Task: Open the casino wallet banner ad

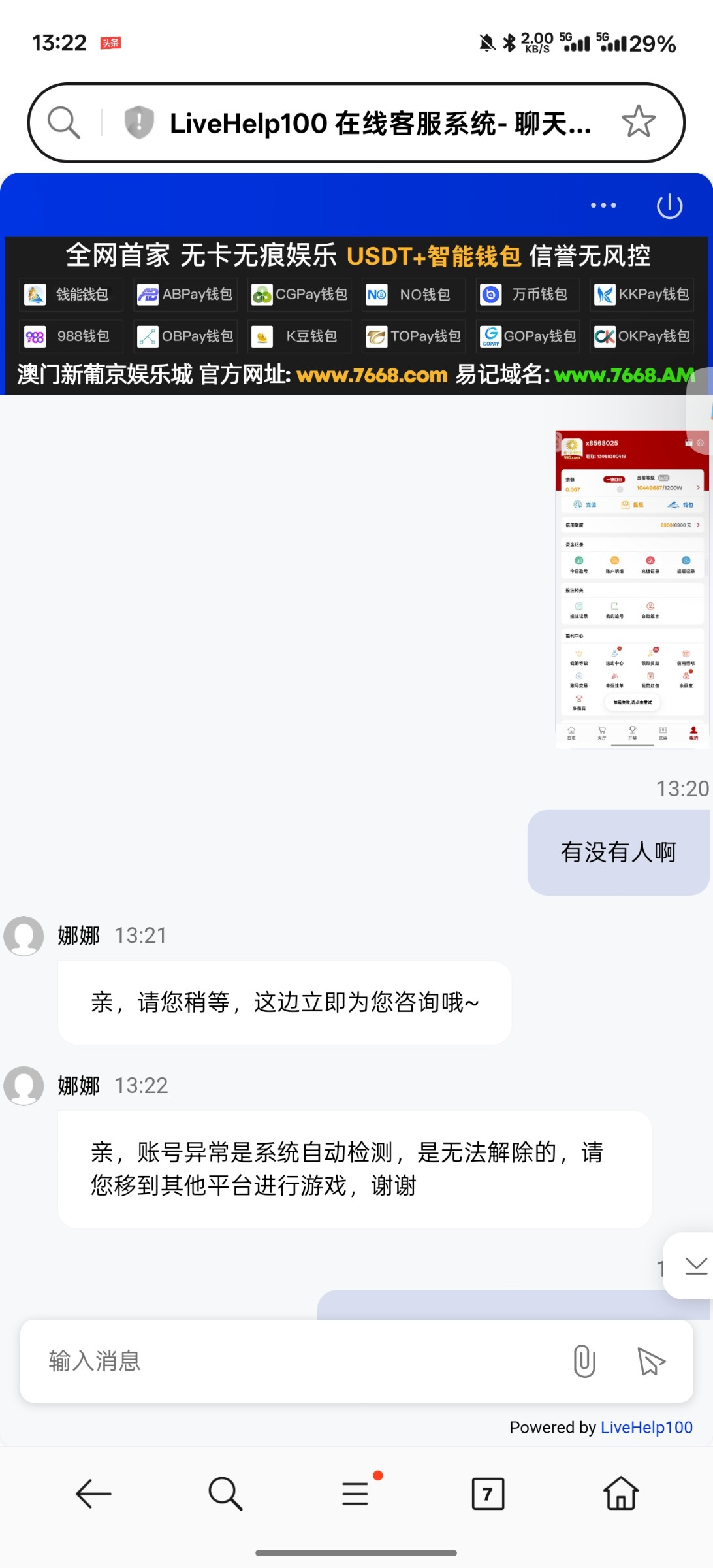Action: [356, 315]
